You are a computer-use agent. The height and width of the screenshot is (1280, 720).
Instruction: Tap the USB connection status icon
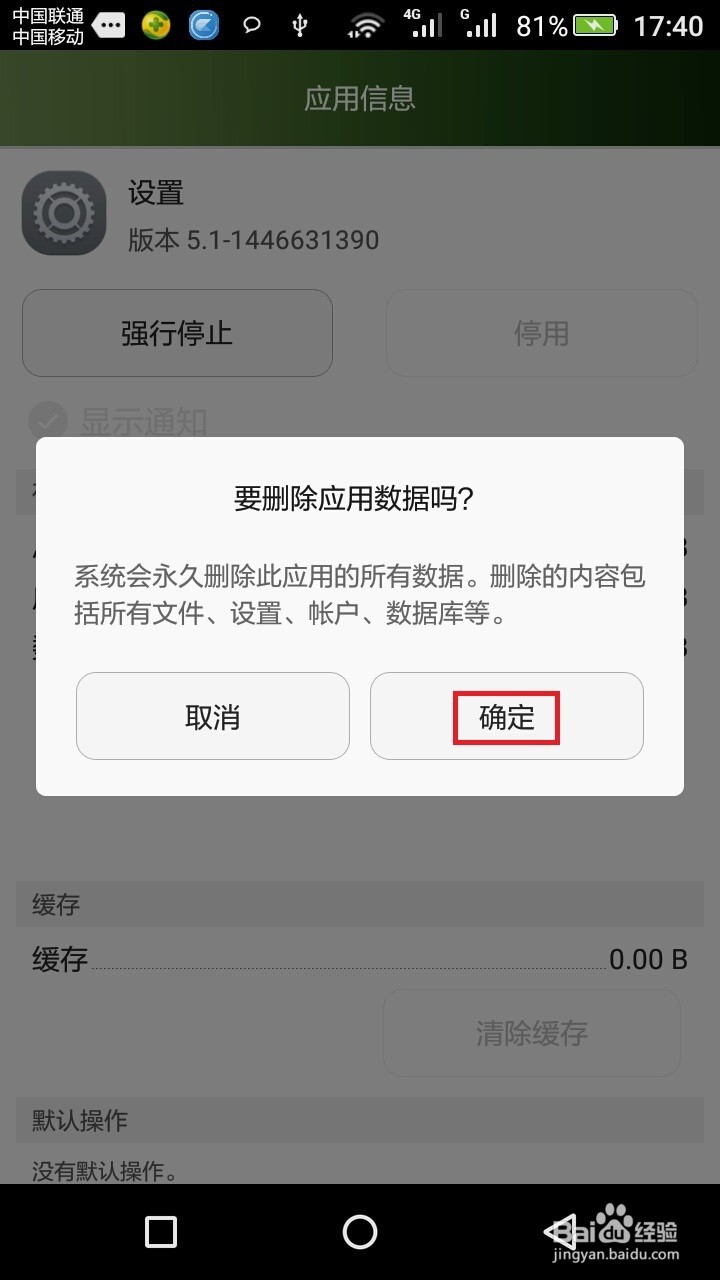tap(297, 24)
